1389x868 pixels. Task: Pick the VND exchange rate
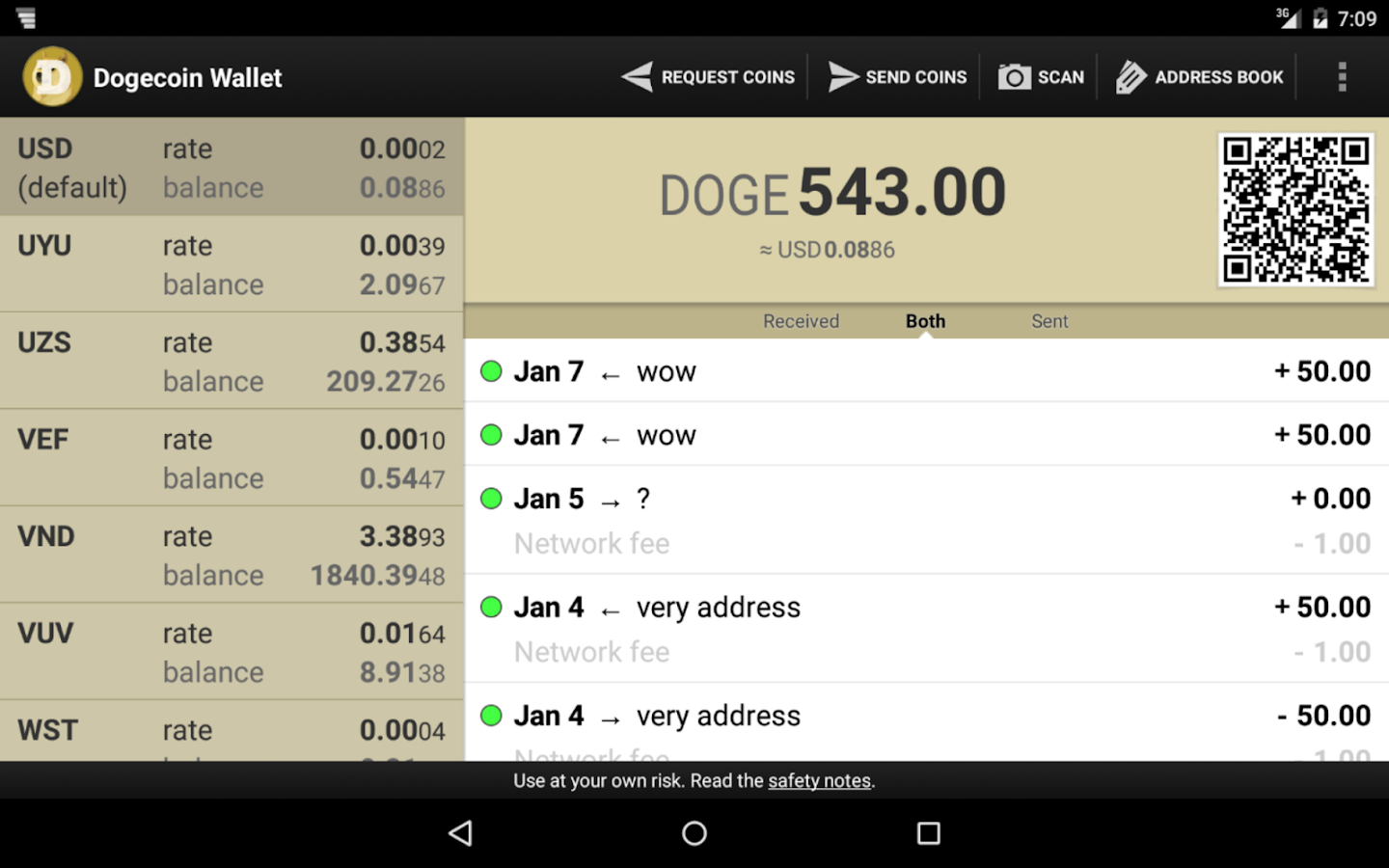[x=231, y=556]
